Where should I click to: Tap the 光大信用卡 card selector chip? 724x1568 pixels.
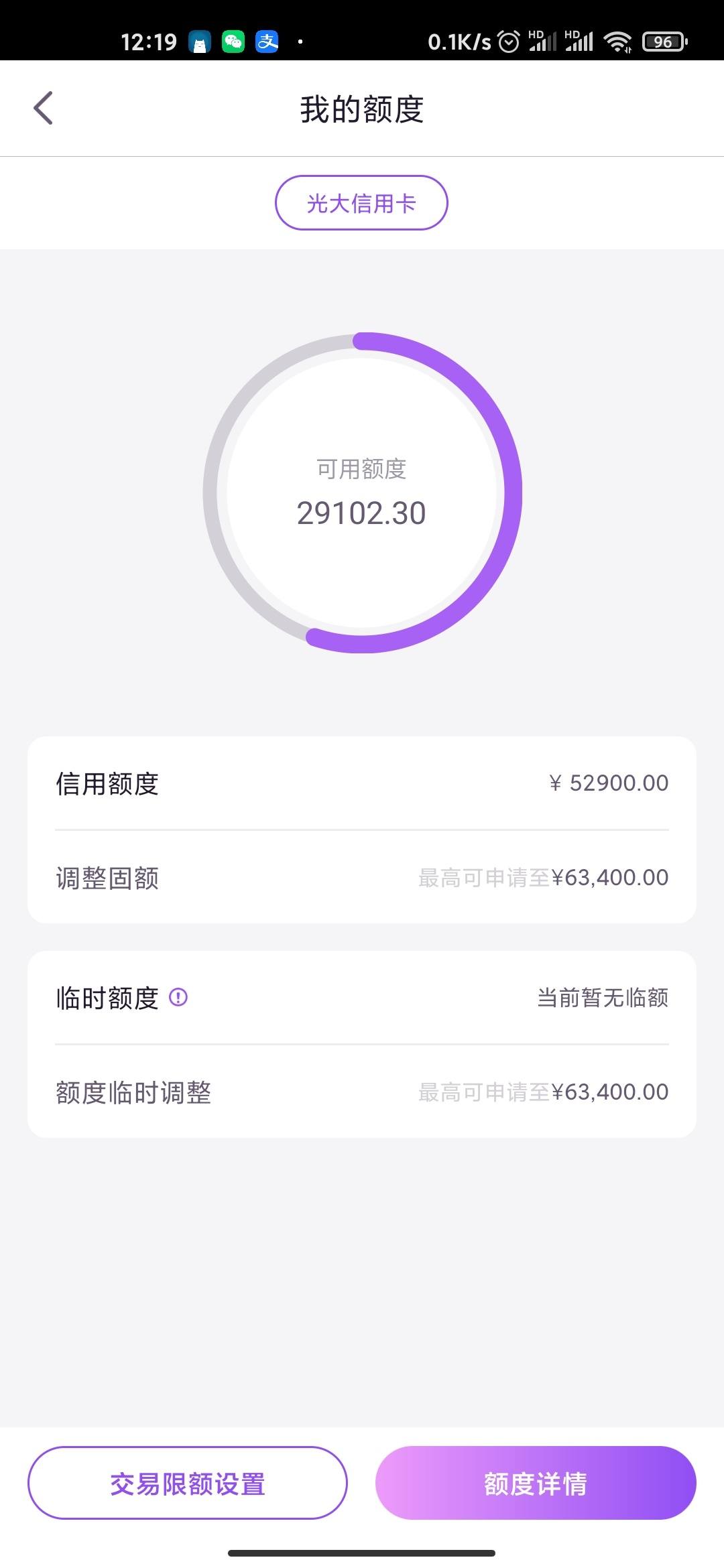(361, 203)
